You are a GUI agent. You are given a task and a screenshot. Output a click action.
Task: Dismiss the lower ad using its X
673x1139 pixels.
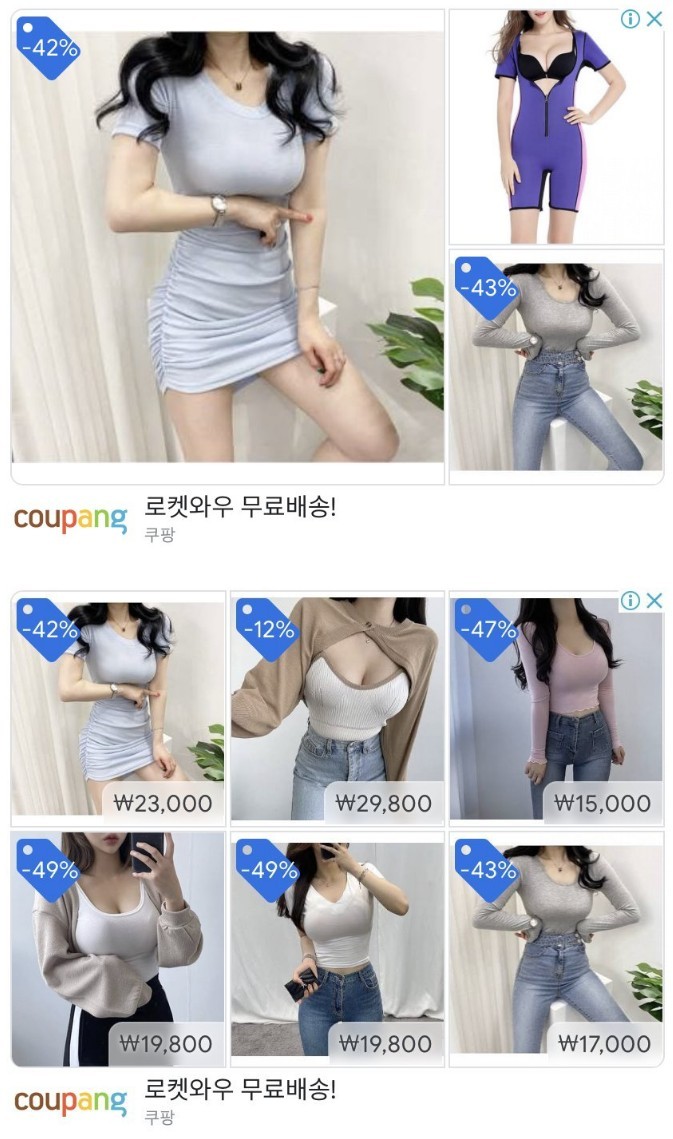click(x=654, y=600)
